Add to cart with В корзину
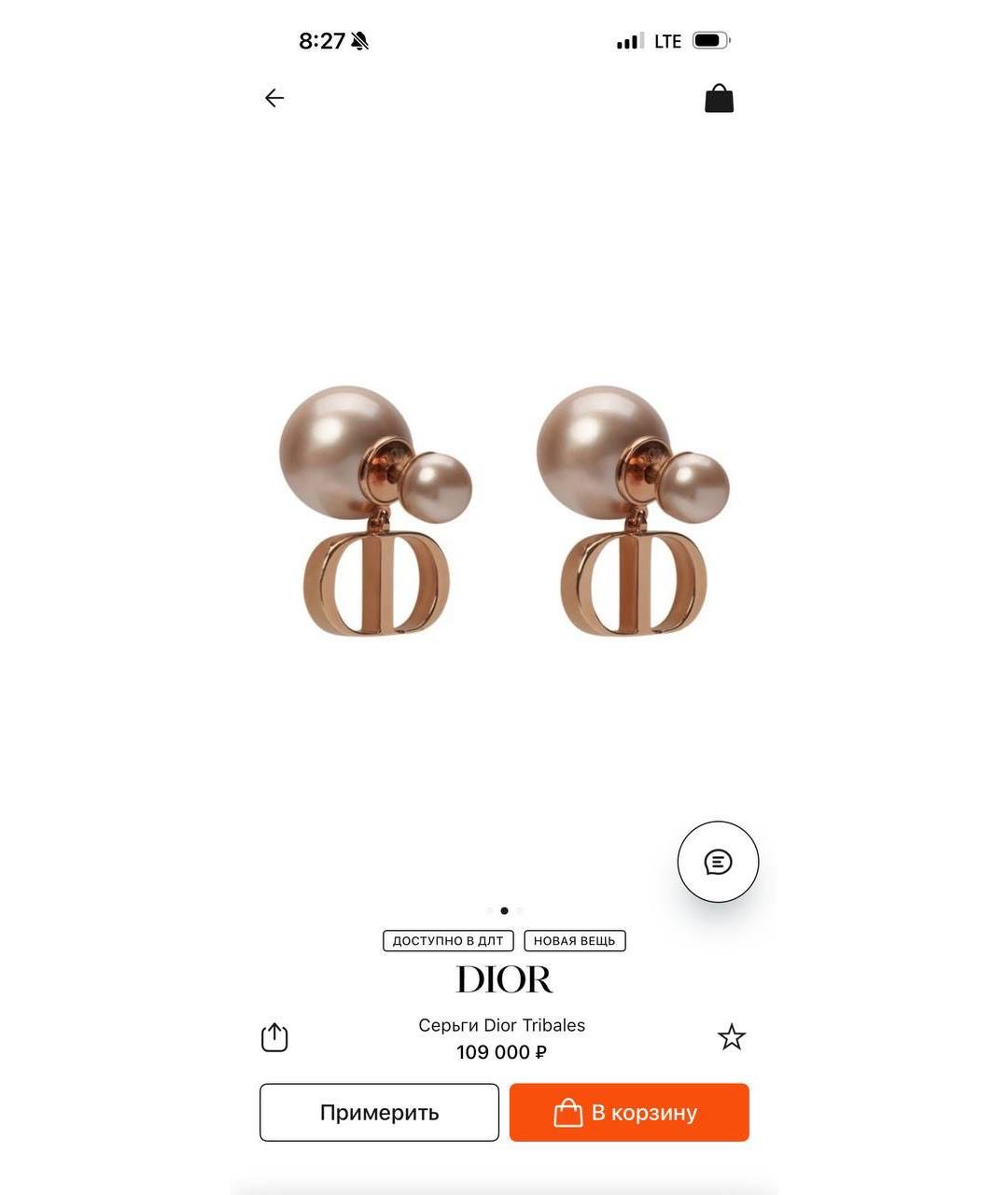The width and height of the screenshot is (1008, 1195). tap(629, 1112)
